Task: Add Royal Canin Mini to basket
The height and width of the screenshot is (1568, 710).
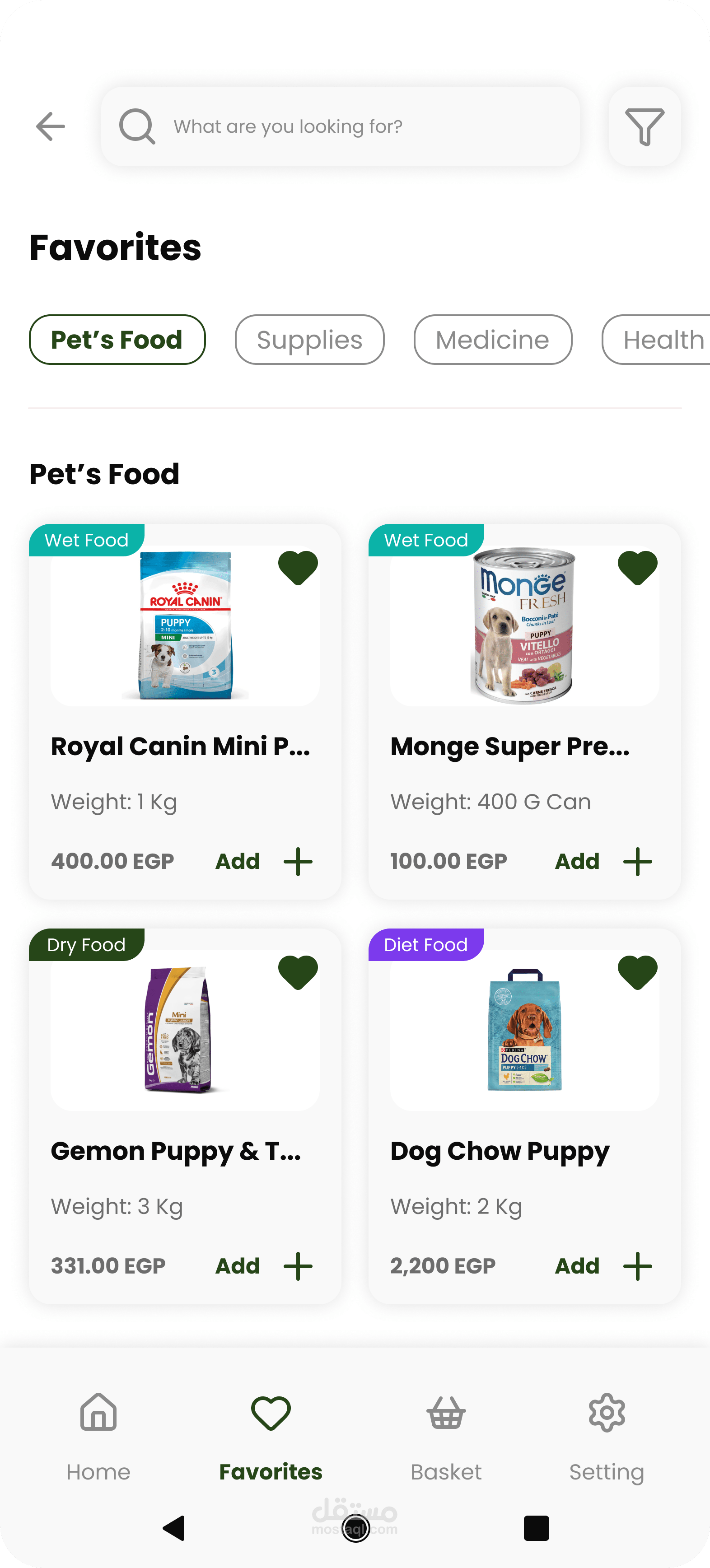Action: click(x=264, y=861)
